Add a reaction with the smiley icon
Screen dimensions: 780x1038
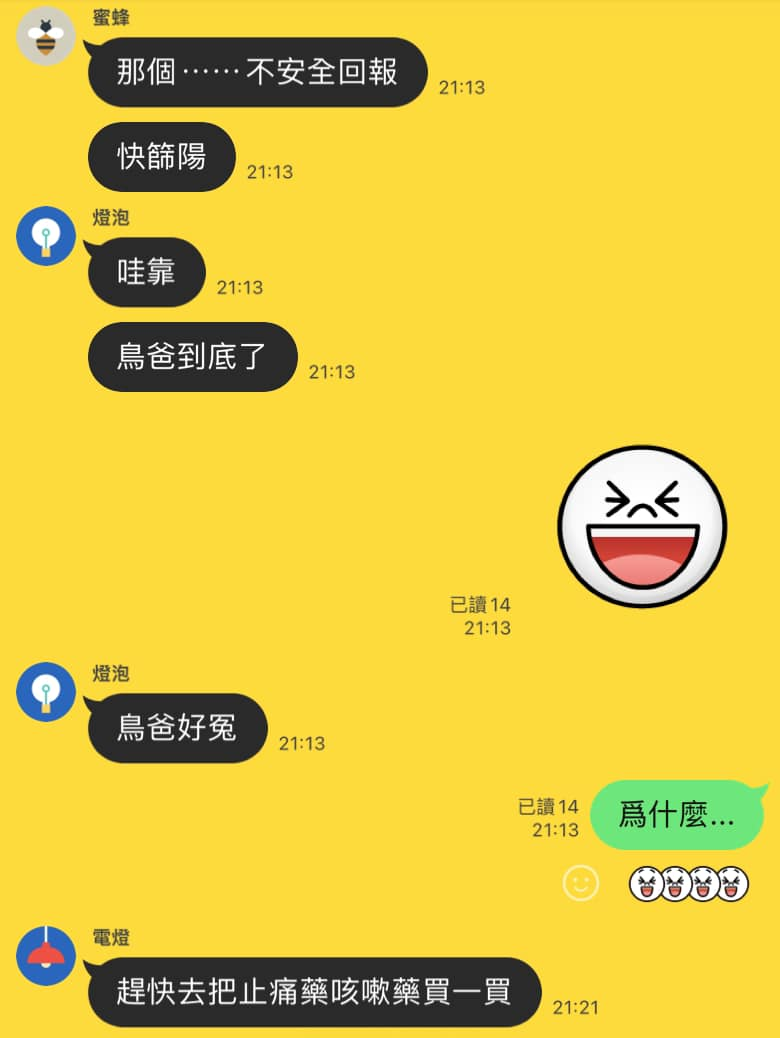[581, 882]
